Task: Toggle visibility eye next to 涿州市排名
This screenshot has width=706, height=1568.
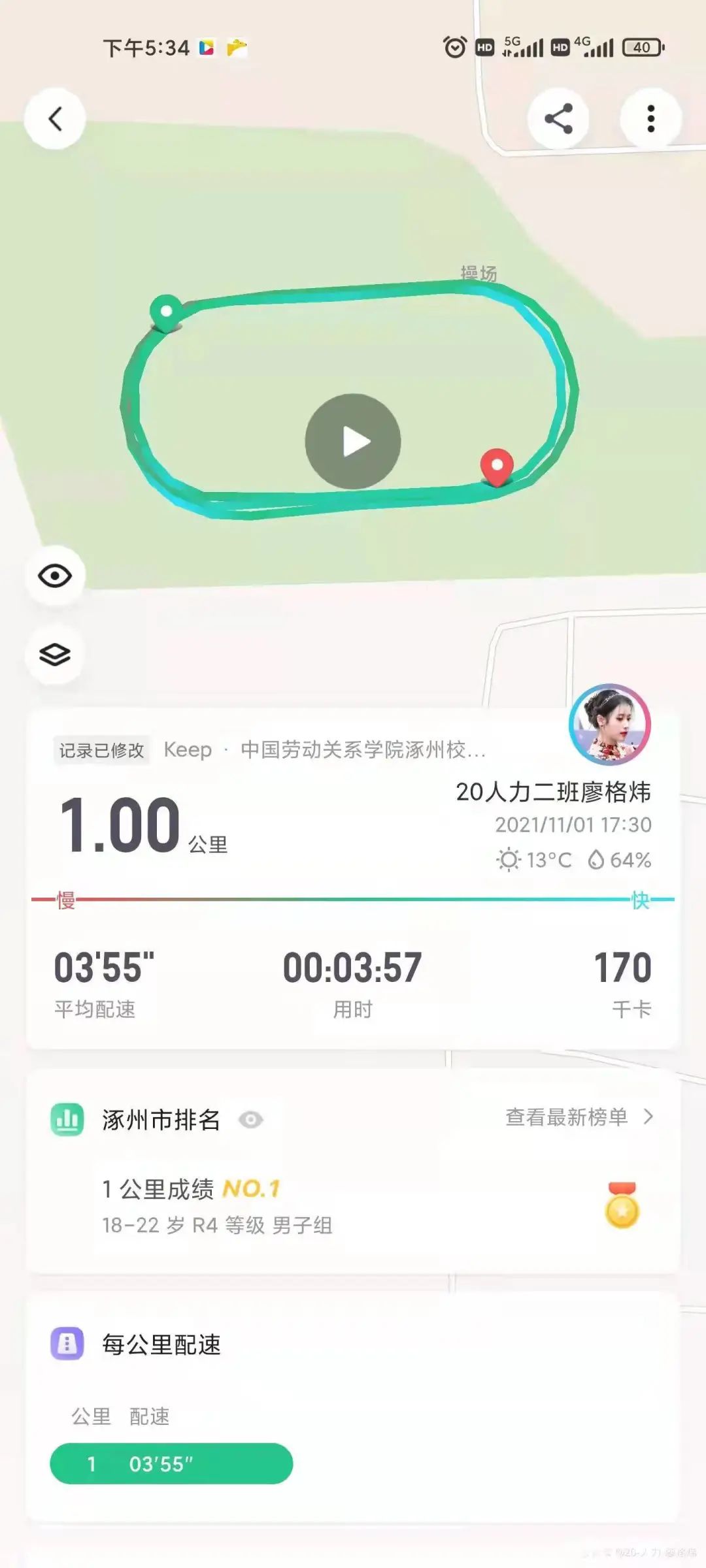Action: click(x=250, y=1120)
